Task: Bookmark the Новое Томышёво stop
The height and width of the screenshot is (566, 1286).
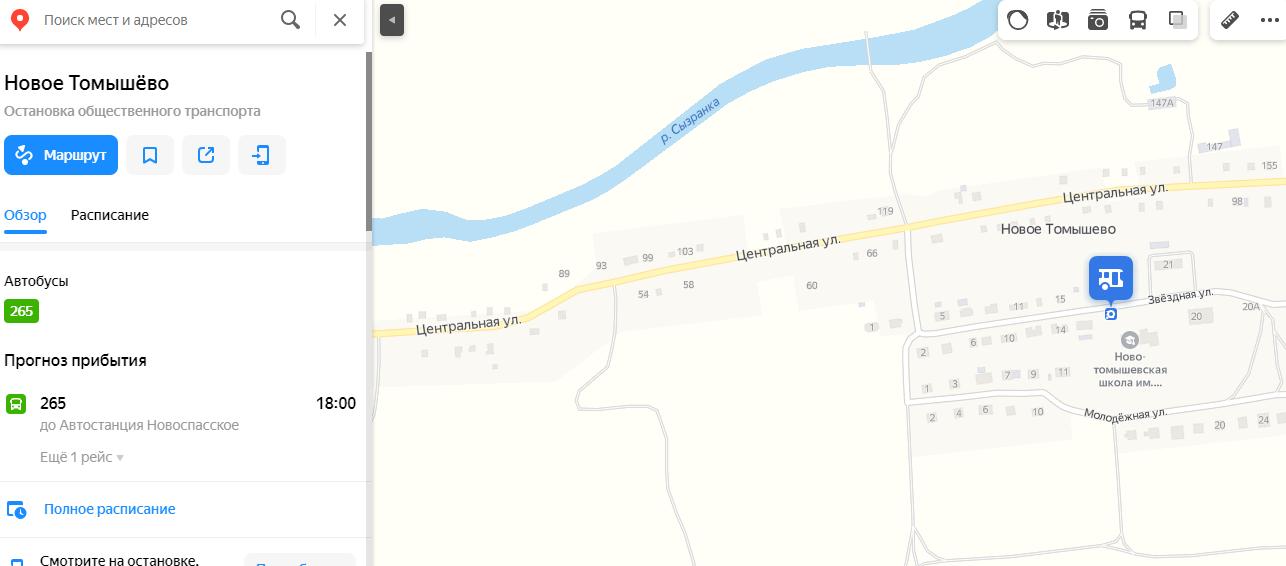Action: point(150,155)
